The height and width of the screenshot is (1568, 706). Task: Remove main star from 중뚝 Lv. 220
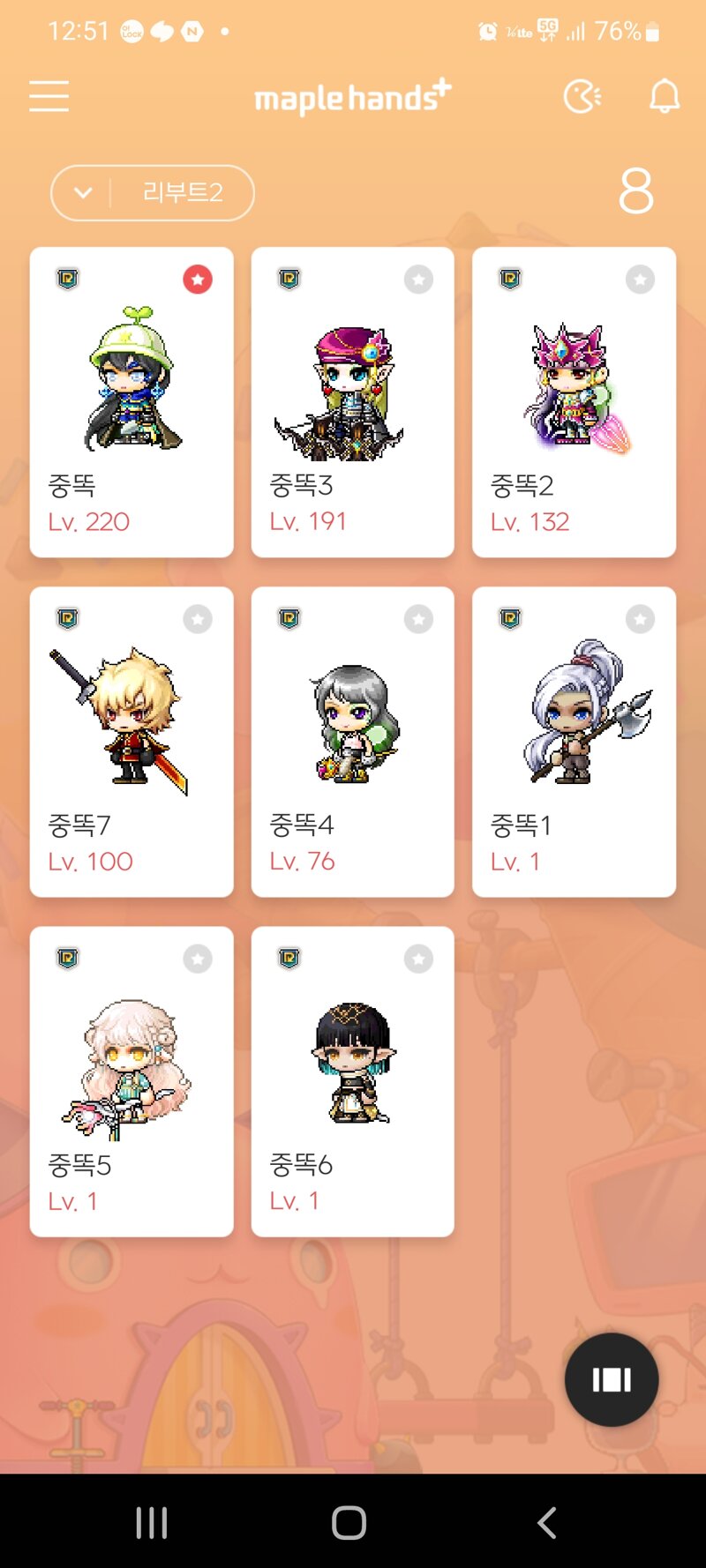198,280
